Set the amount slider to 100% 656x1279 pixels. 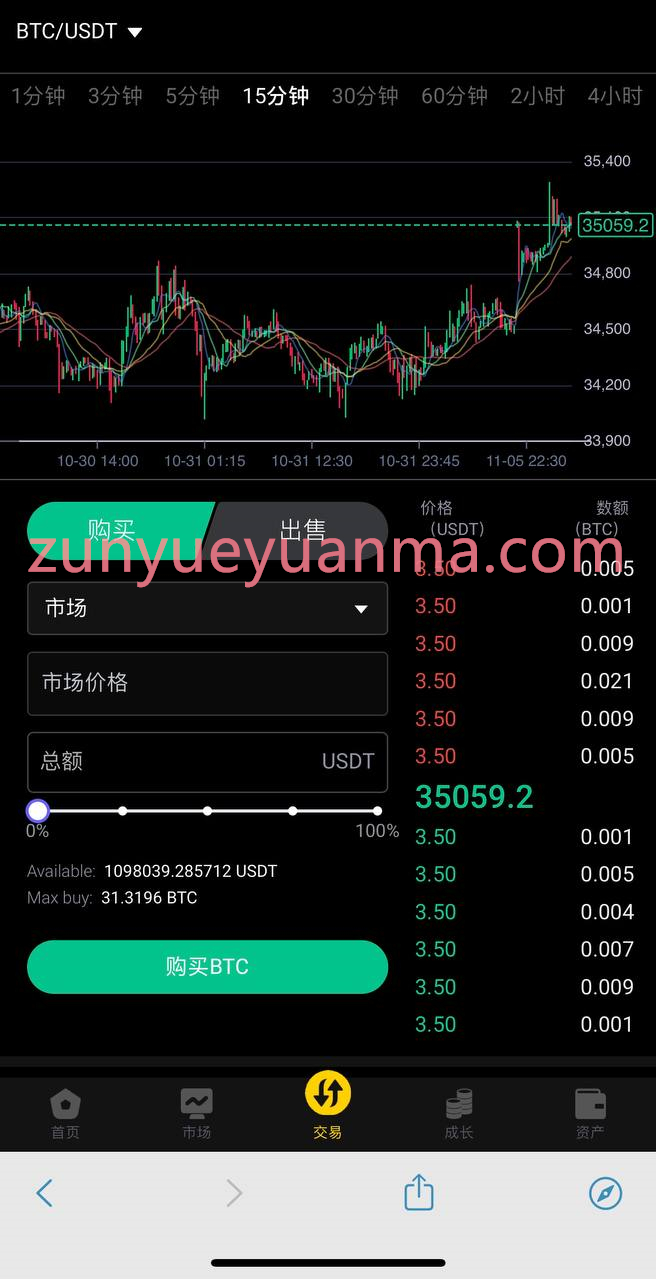377,811
